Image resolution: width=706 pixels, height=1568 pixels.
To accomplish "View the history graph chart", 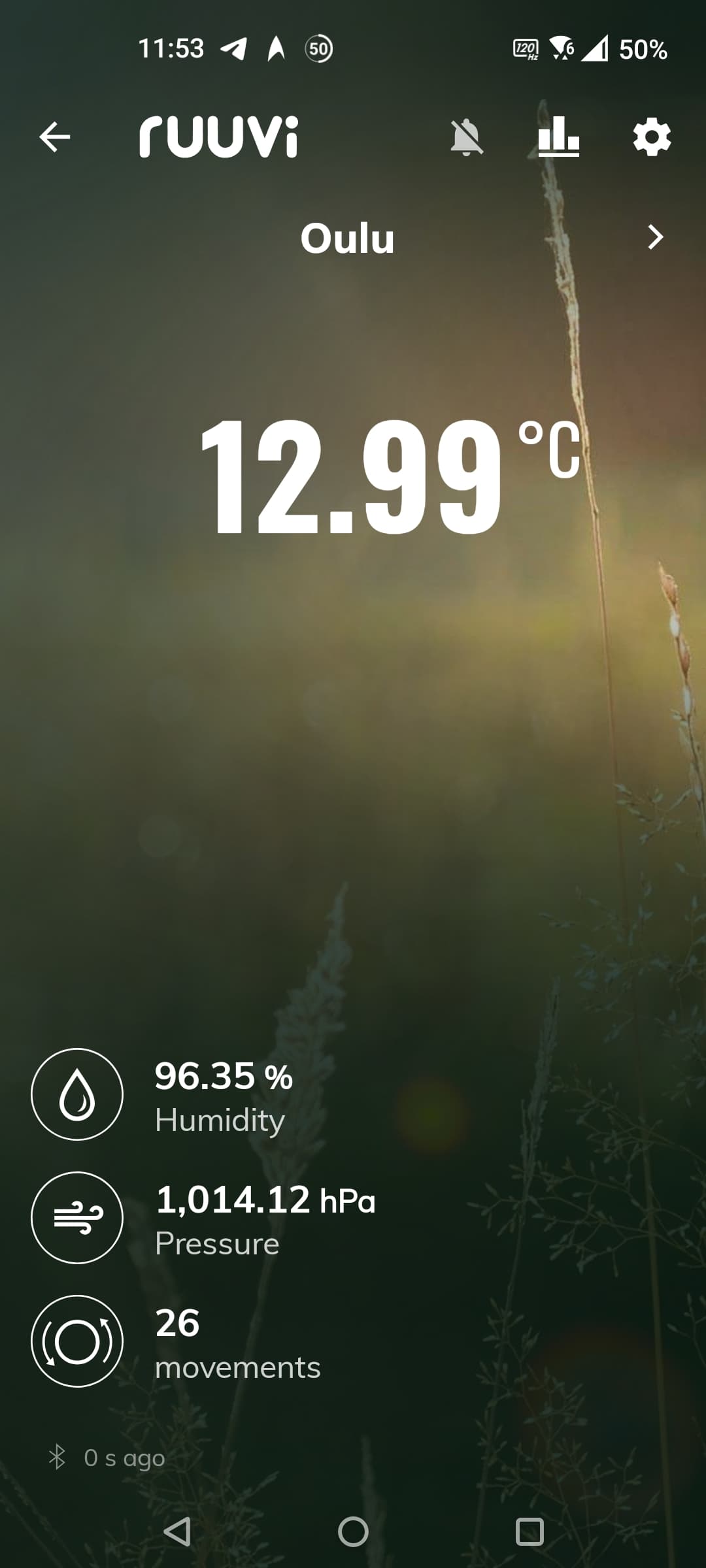I will point(558,137).
